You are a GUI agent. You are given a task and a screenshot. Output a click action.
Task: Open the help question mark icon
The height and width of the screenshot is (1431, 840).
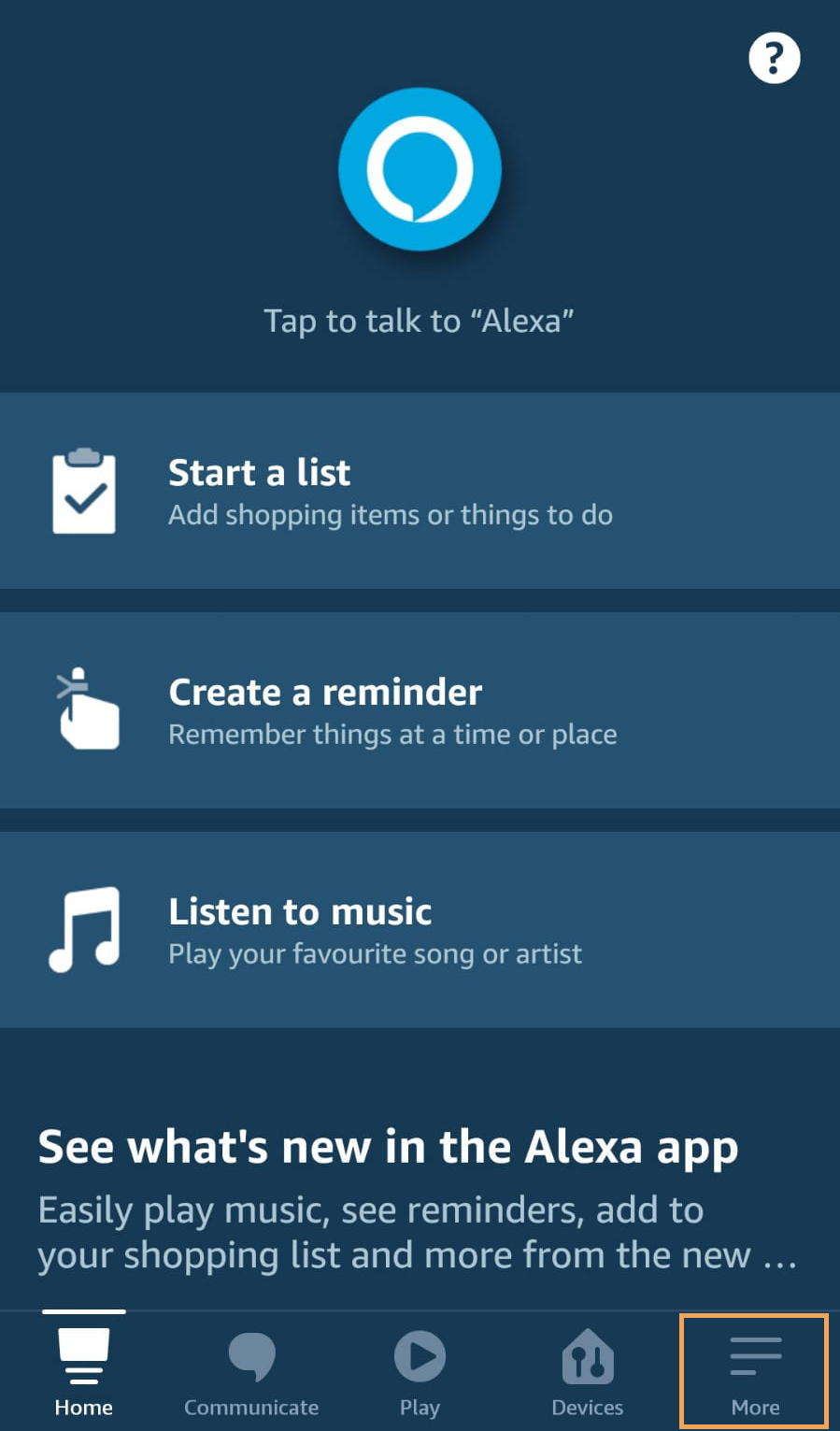(x=774, y=58)
